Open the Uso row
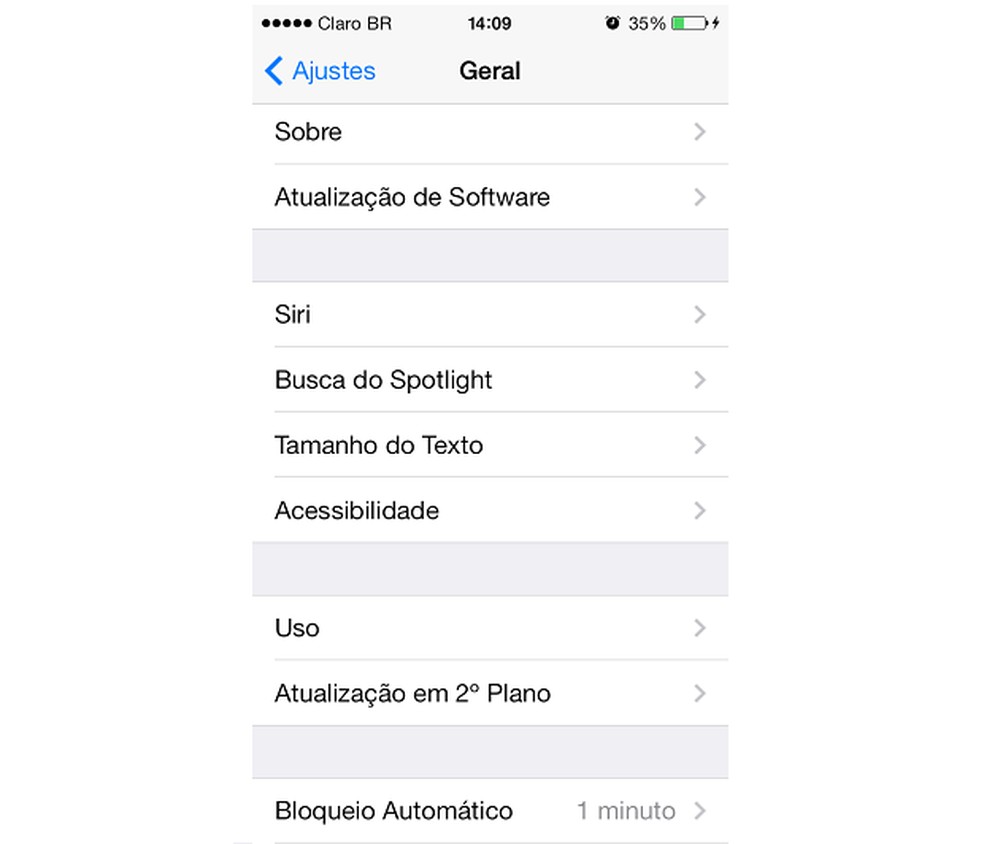Viewport: 984px width, 844px height. [x=490, y=628]
